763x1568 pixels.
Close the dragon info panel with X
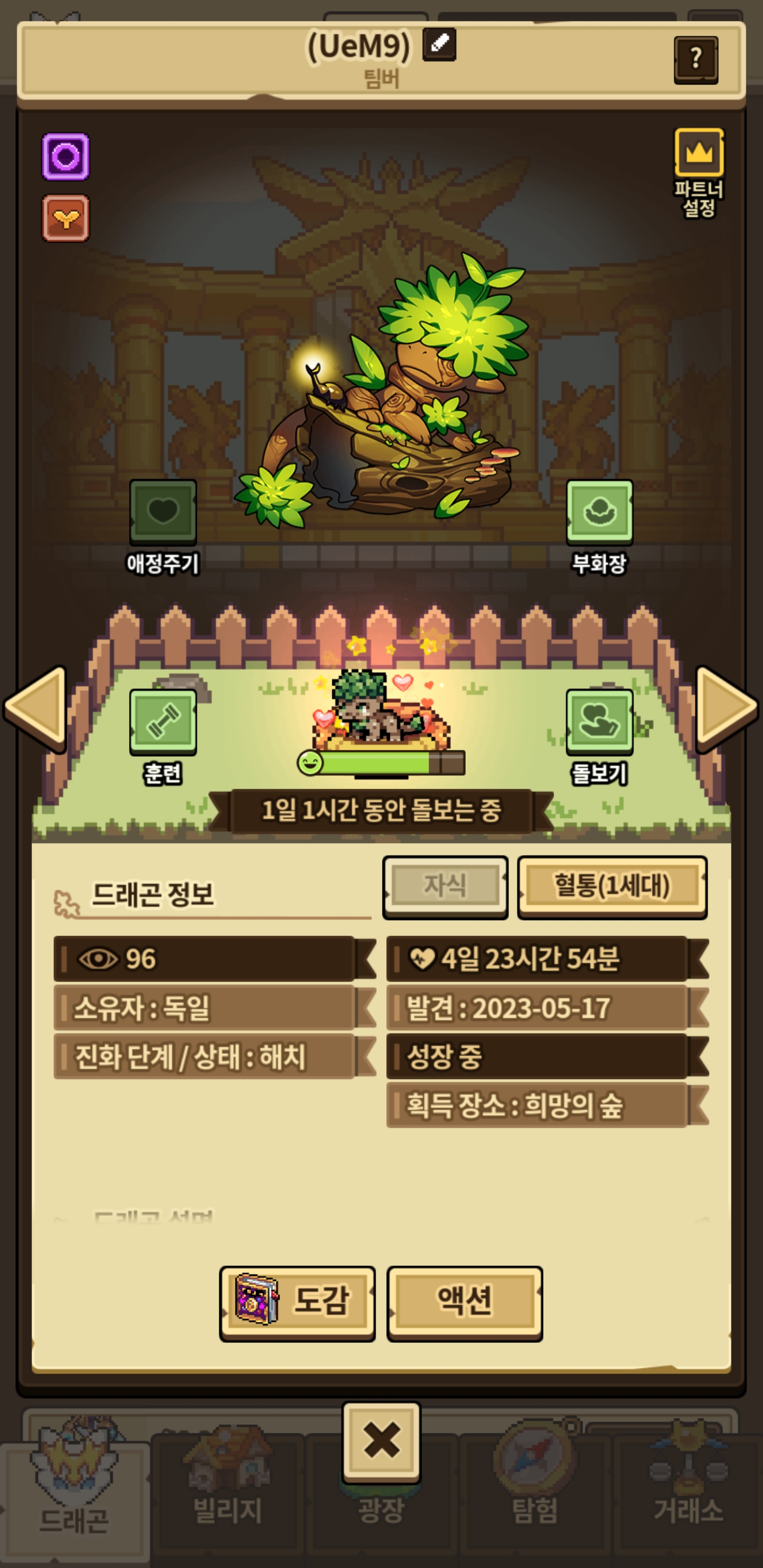tap(381, 1441)
